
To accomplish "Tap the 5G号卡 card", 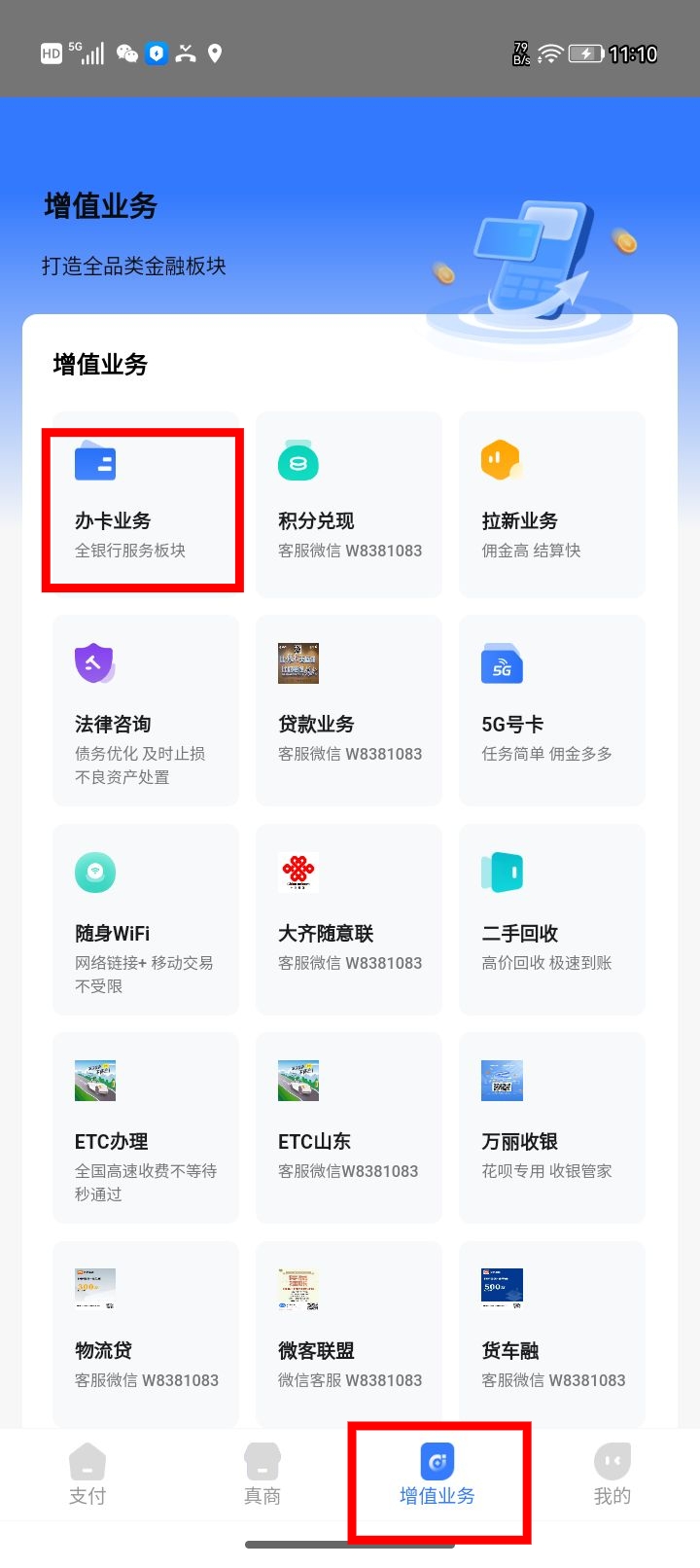I will click(551, 712).
